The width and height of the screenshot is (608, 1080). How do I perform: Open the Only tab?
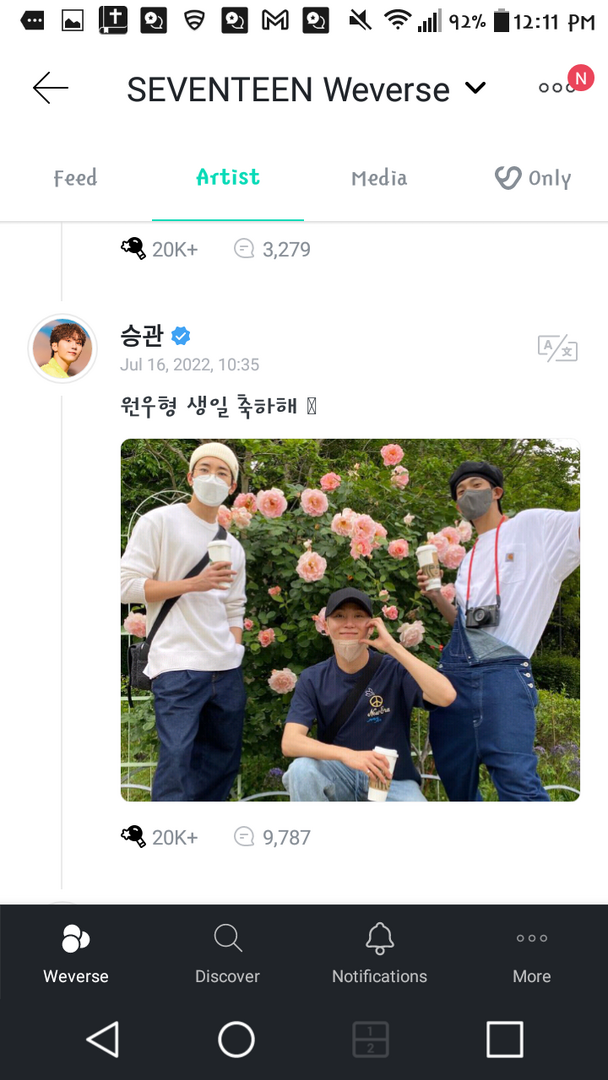(x=533, y=178)
